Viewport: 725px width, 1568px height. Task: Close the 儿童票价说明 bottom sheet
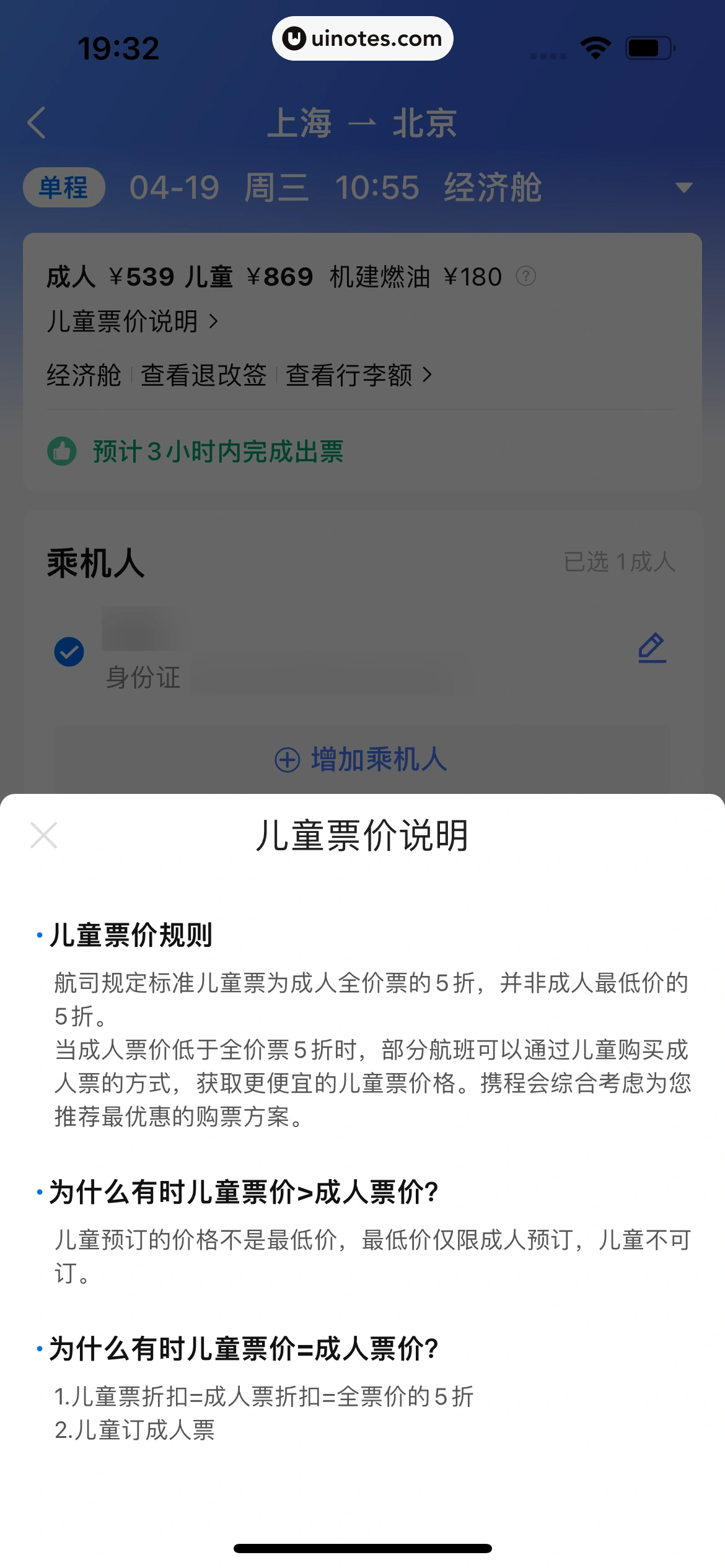coord(43,835)
